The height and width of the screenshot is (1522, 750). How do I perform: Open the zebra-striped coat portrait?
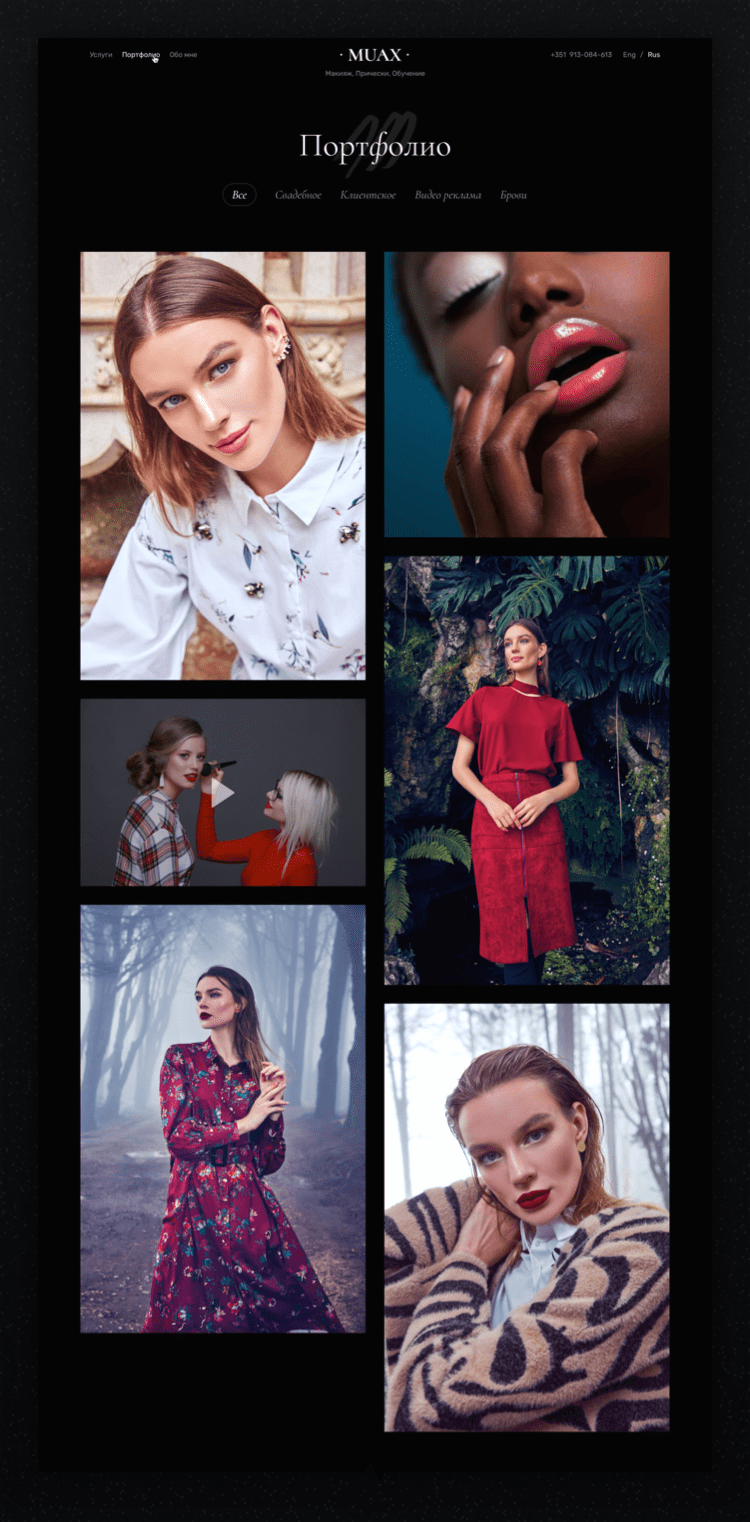[x=527, y=1217]
